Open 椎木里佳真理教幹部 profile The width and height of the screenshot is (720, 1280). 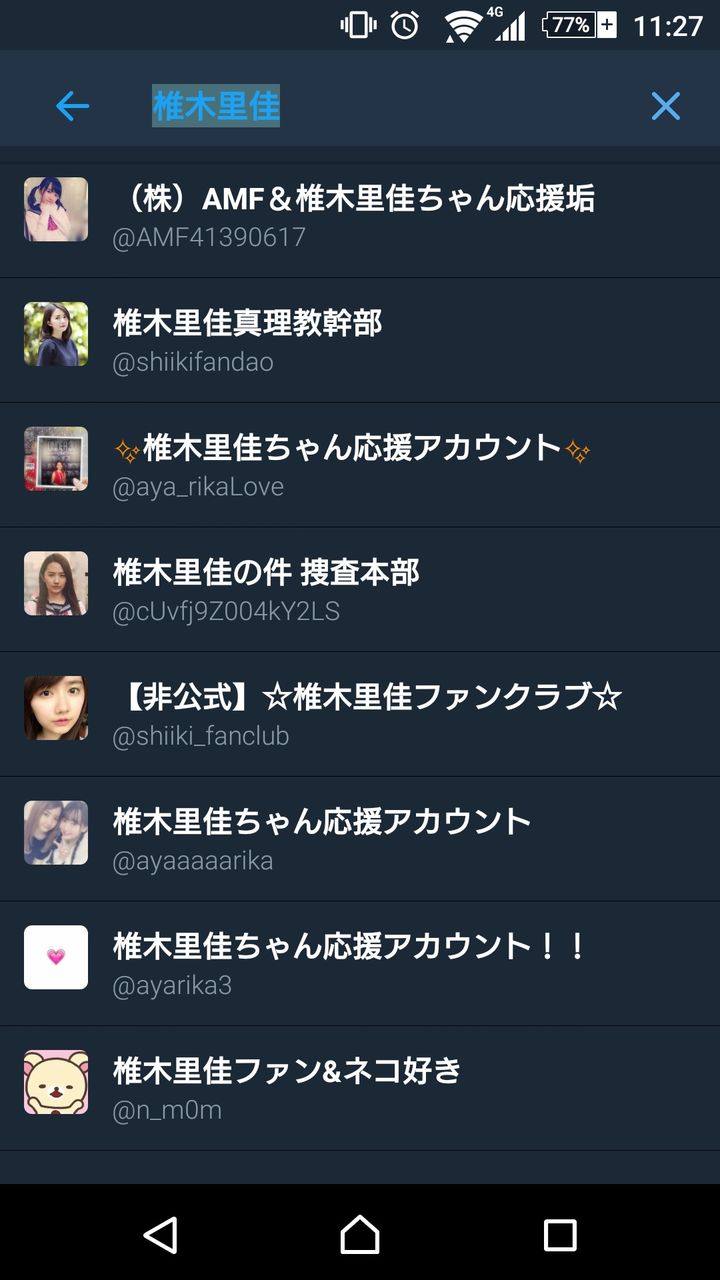[x=360, y=340]
